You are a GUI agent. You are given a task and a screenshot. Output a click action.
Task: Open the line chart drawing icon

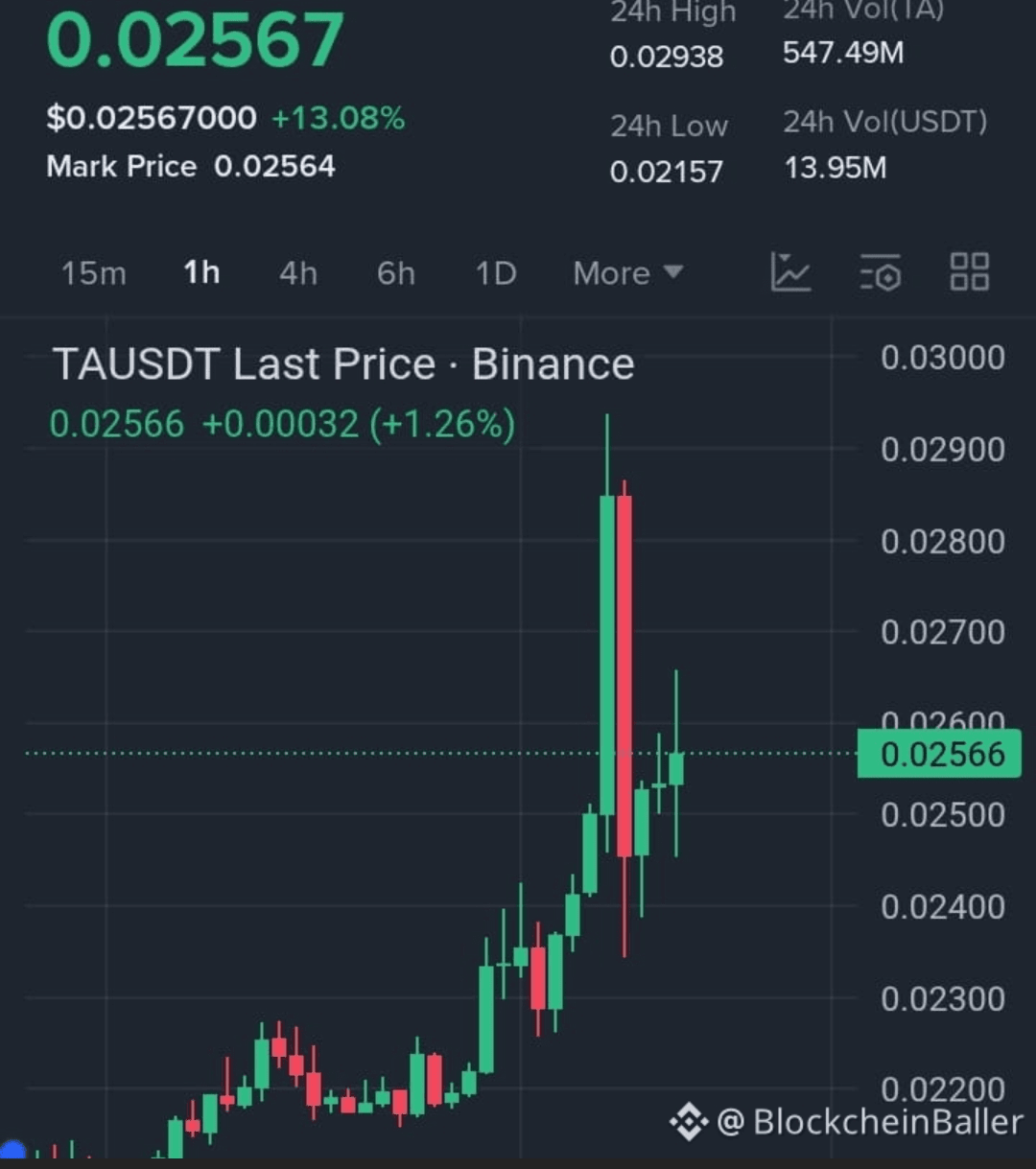[790, 272]
